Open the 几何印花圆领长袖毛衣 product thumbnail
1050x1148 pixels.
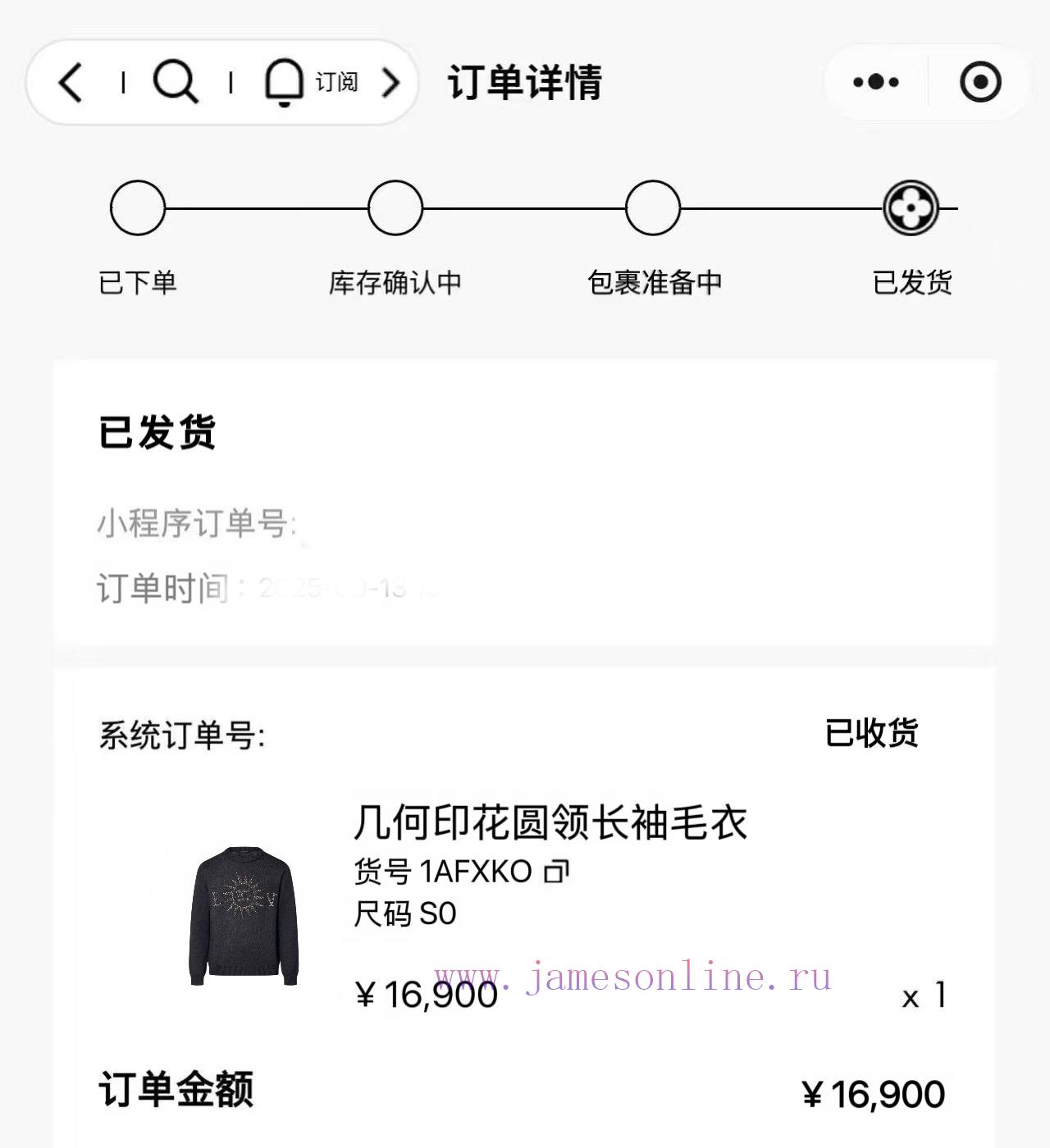tap(244, 914)
